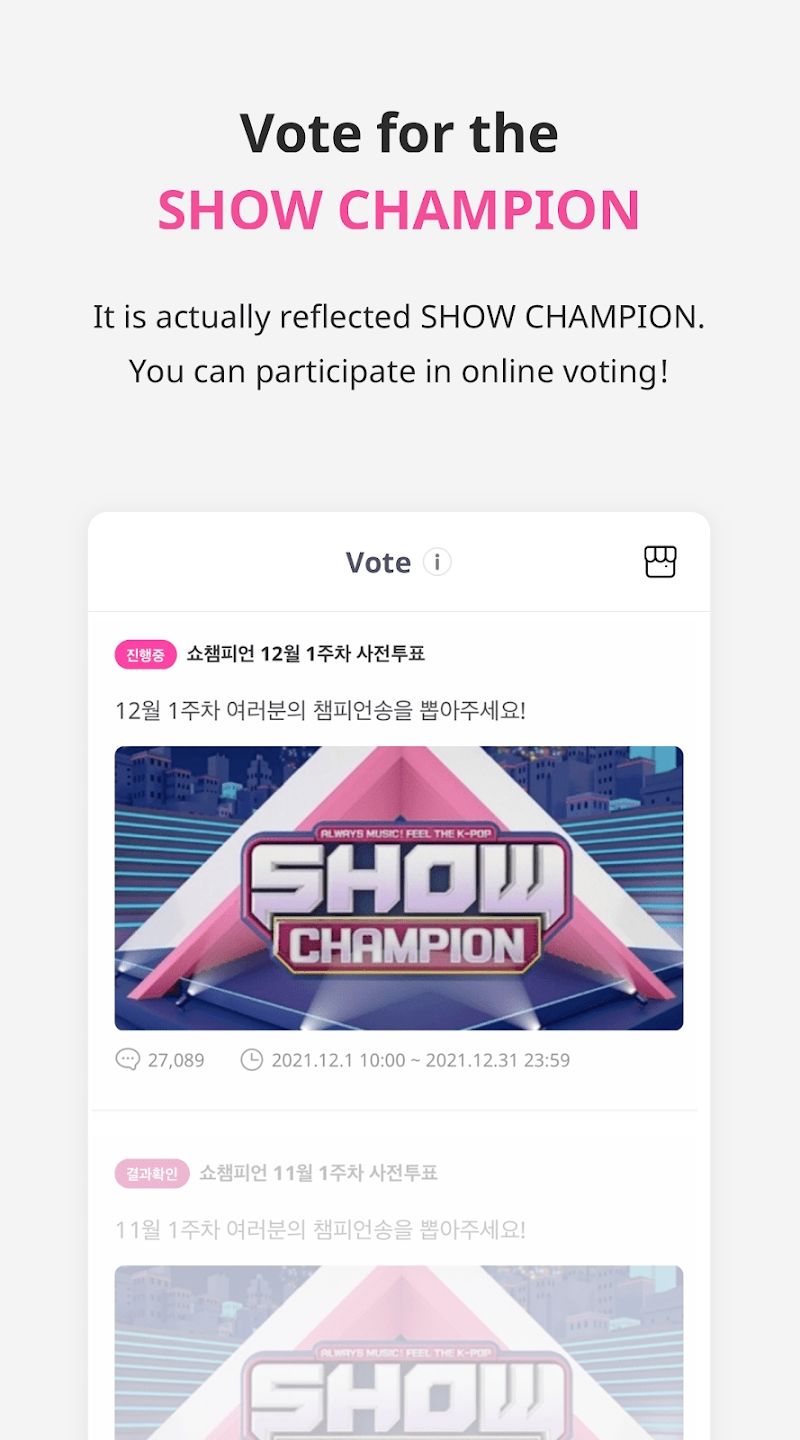The width and height of the screenshot is (800, 1440).
Task: Open the SHOW CHAMPION banner thumbnail
Action: [400, 889]
